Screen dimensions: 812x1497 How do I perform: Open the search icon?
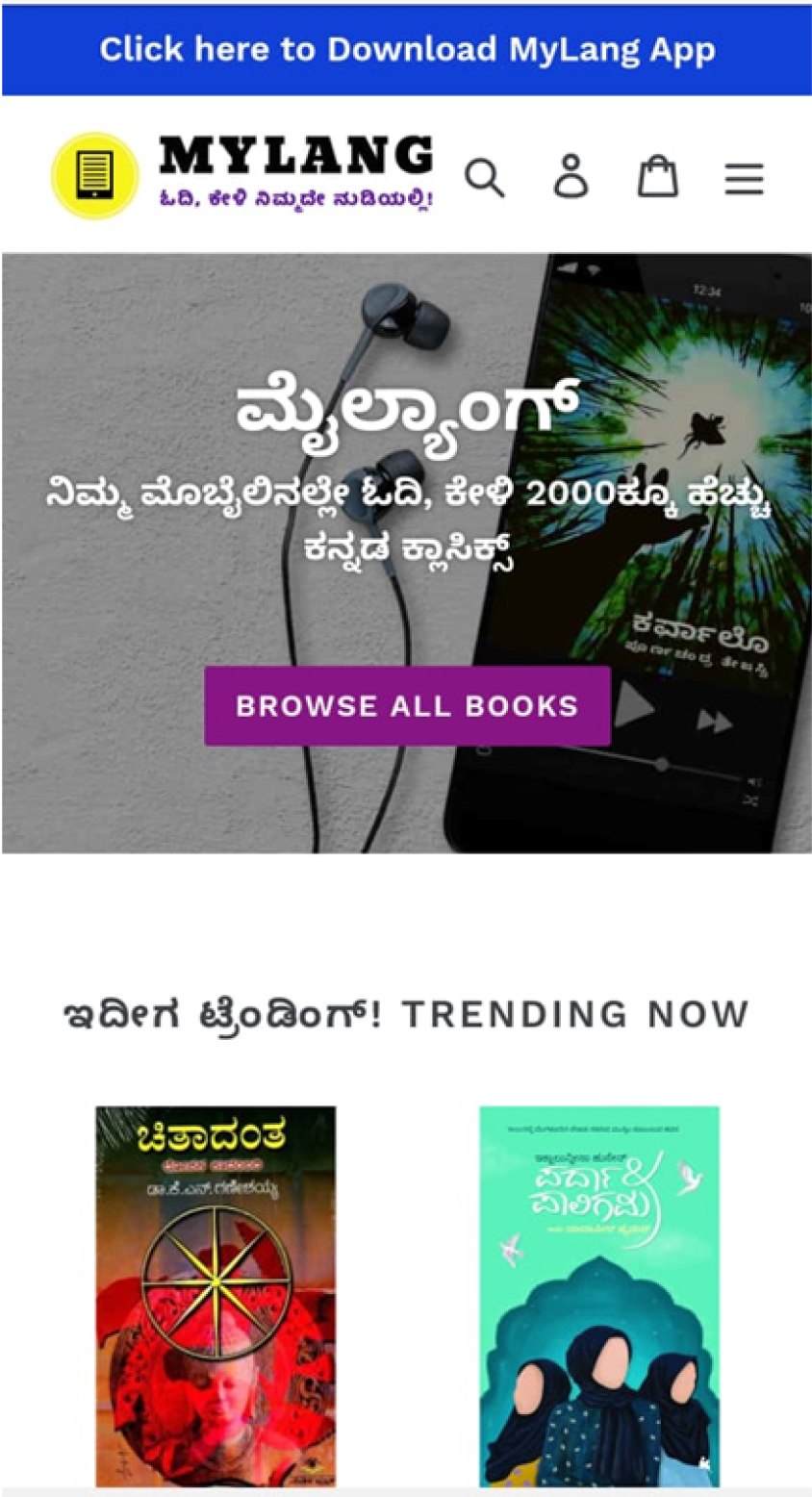[484, 178]
